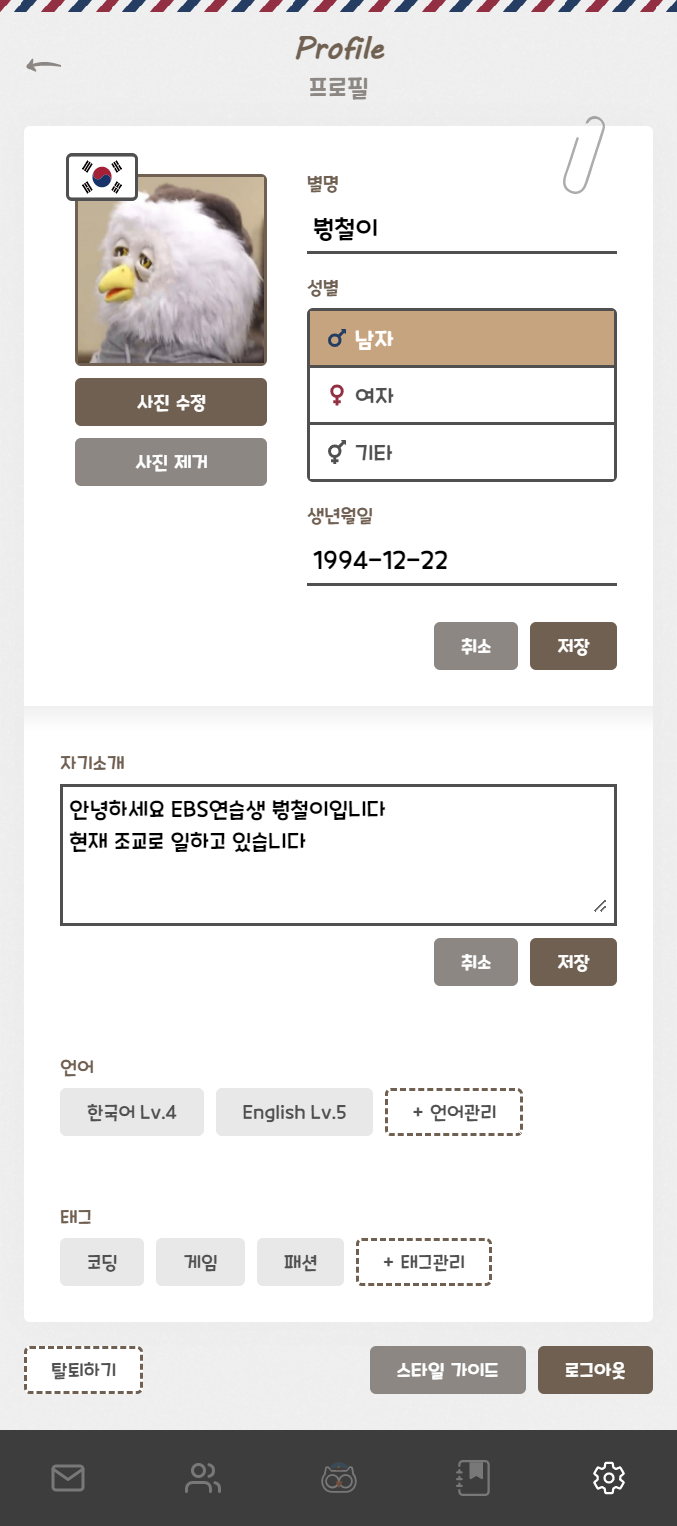The width and height of the screenshot is (677, 1526).
Task: Edit the 별명 nickname field
Action: coord(461,228)
